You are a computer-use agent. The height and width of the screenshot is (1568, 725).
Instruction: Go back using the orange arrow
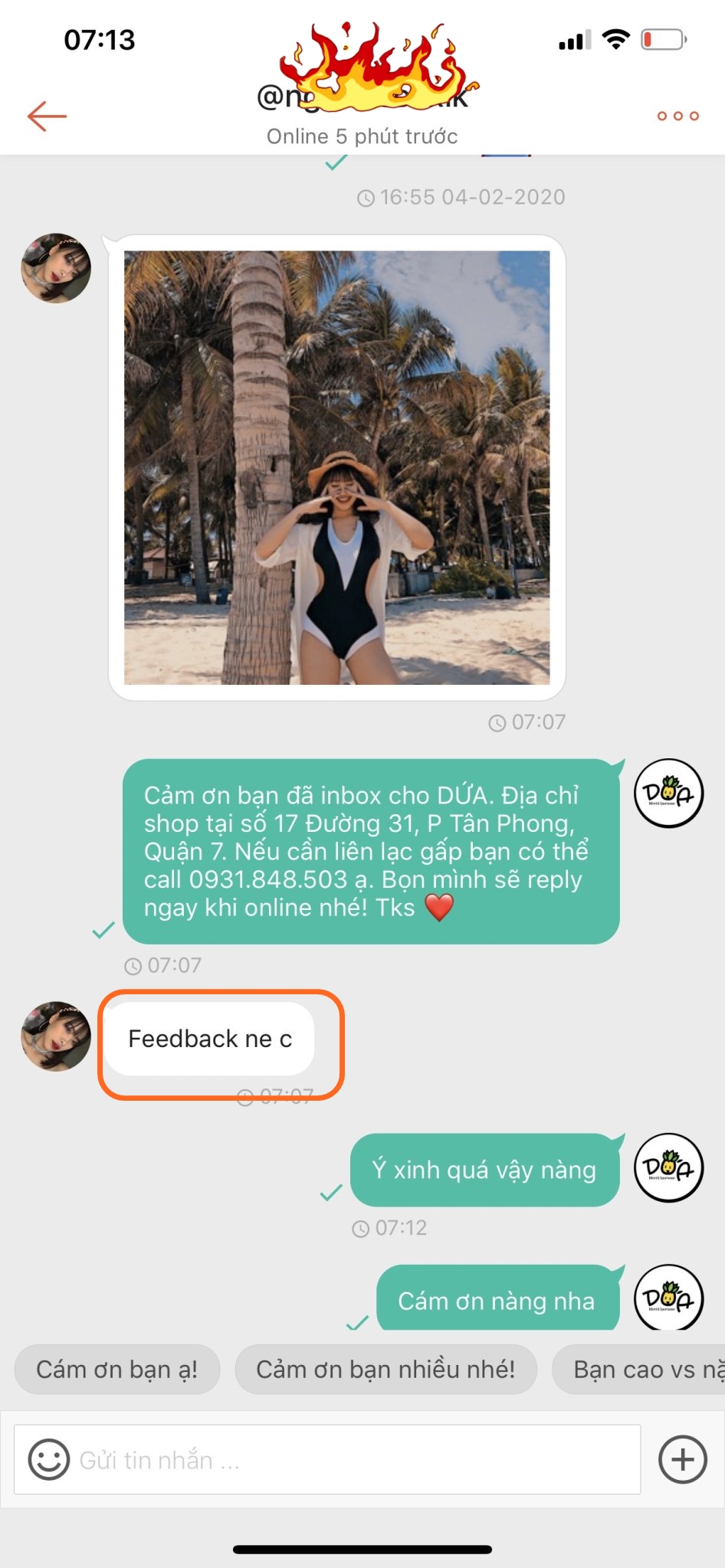(x=47, y=116)
